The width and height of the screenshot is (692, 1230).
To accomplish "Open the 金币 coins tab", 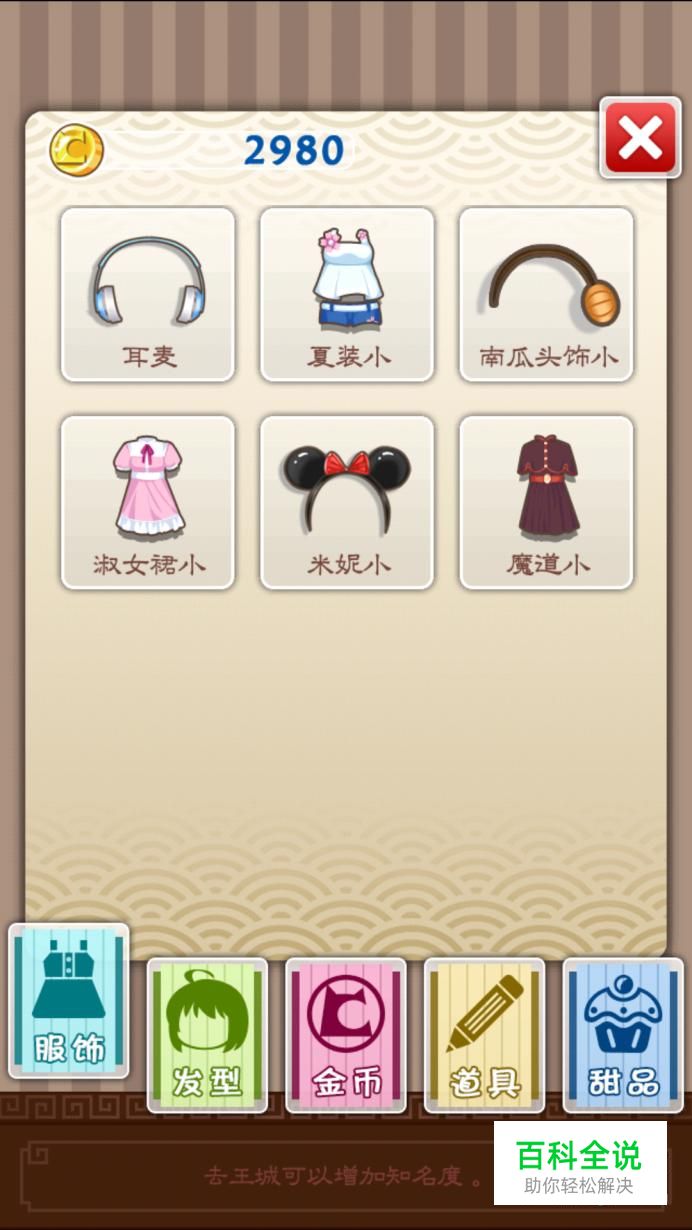I will point(346,1035).
